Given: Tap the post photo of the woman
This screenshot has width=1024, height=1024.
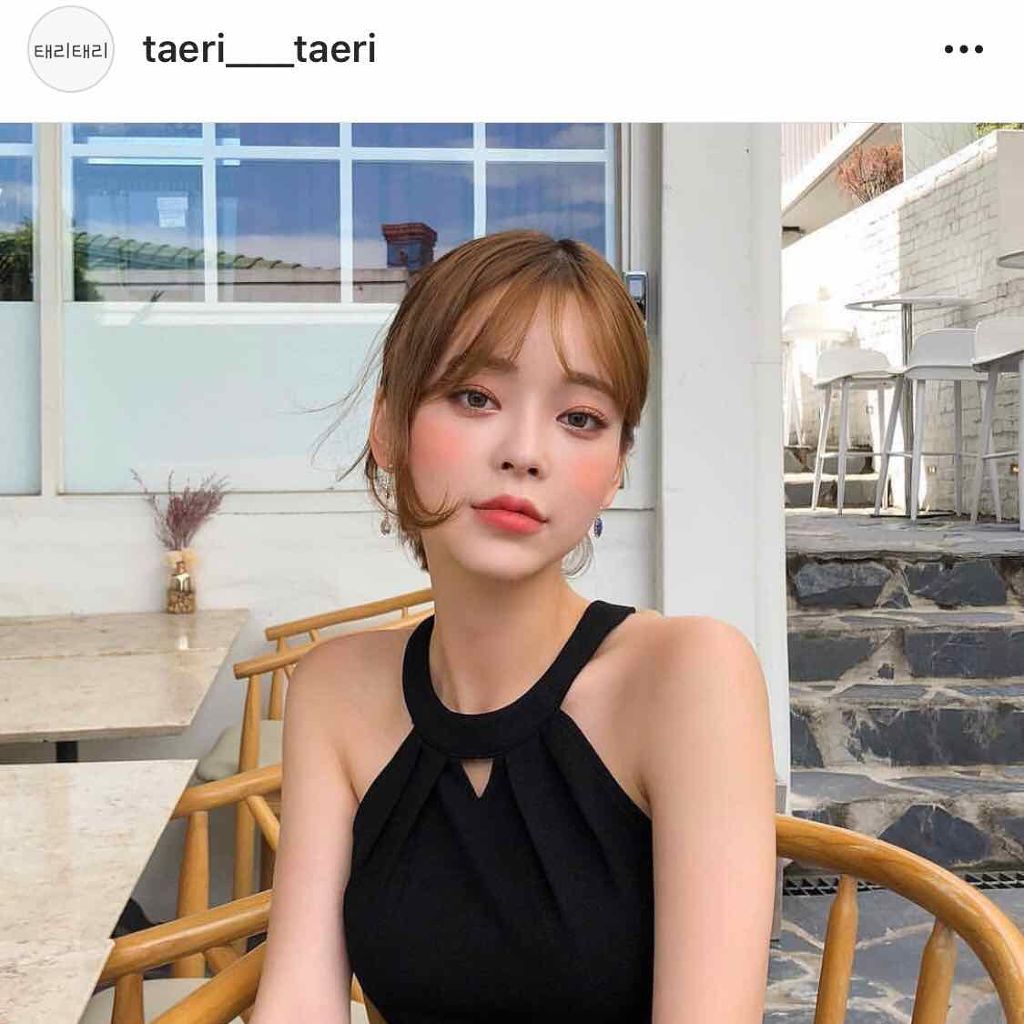Looking at the screenshot, I should point(512,573).
